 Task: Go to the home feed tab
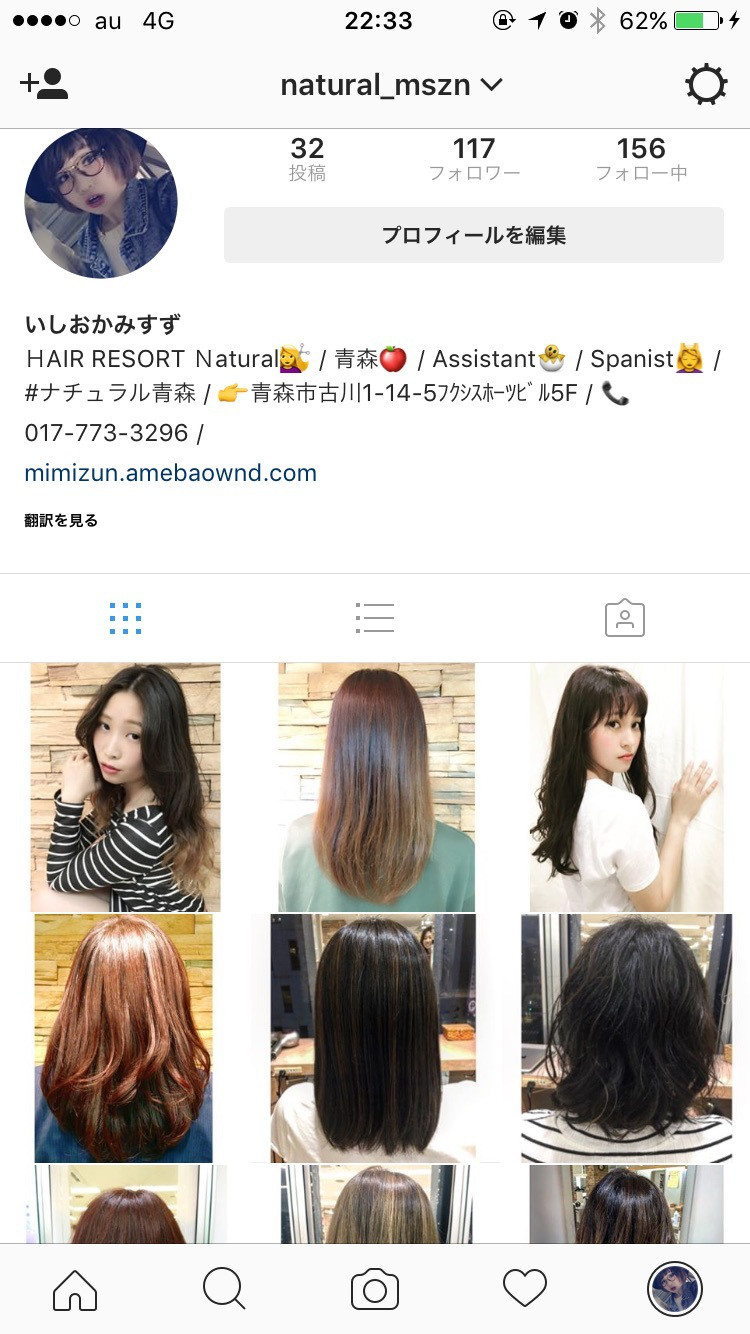(75, 1289)
